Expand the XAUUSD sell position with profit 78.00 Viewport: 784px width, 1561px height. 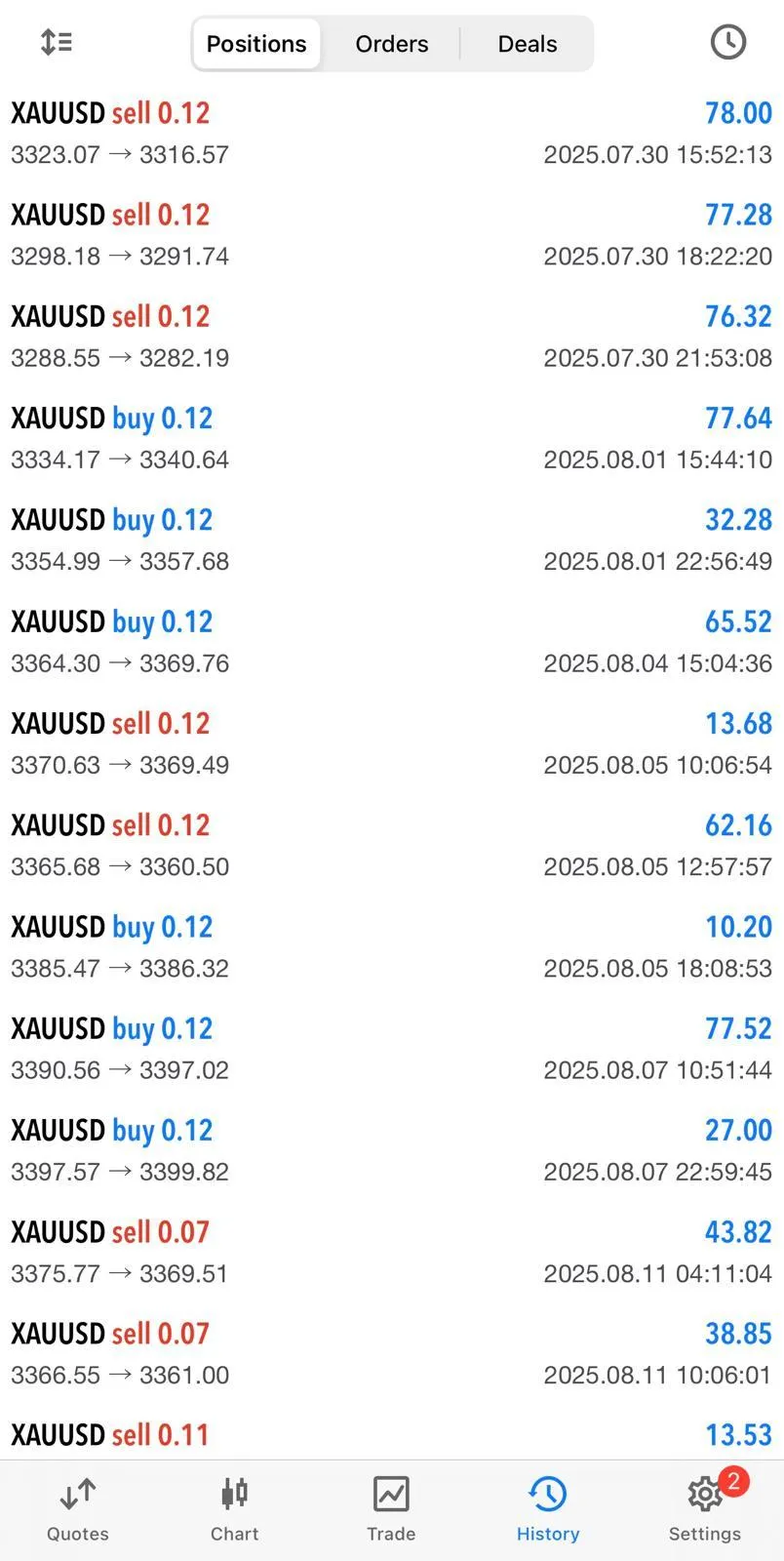coord(391,133)
